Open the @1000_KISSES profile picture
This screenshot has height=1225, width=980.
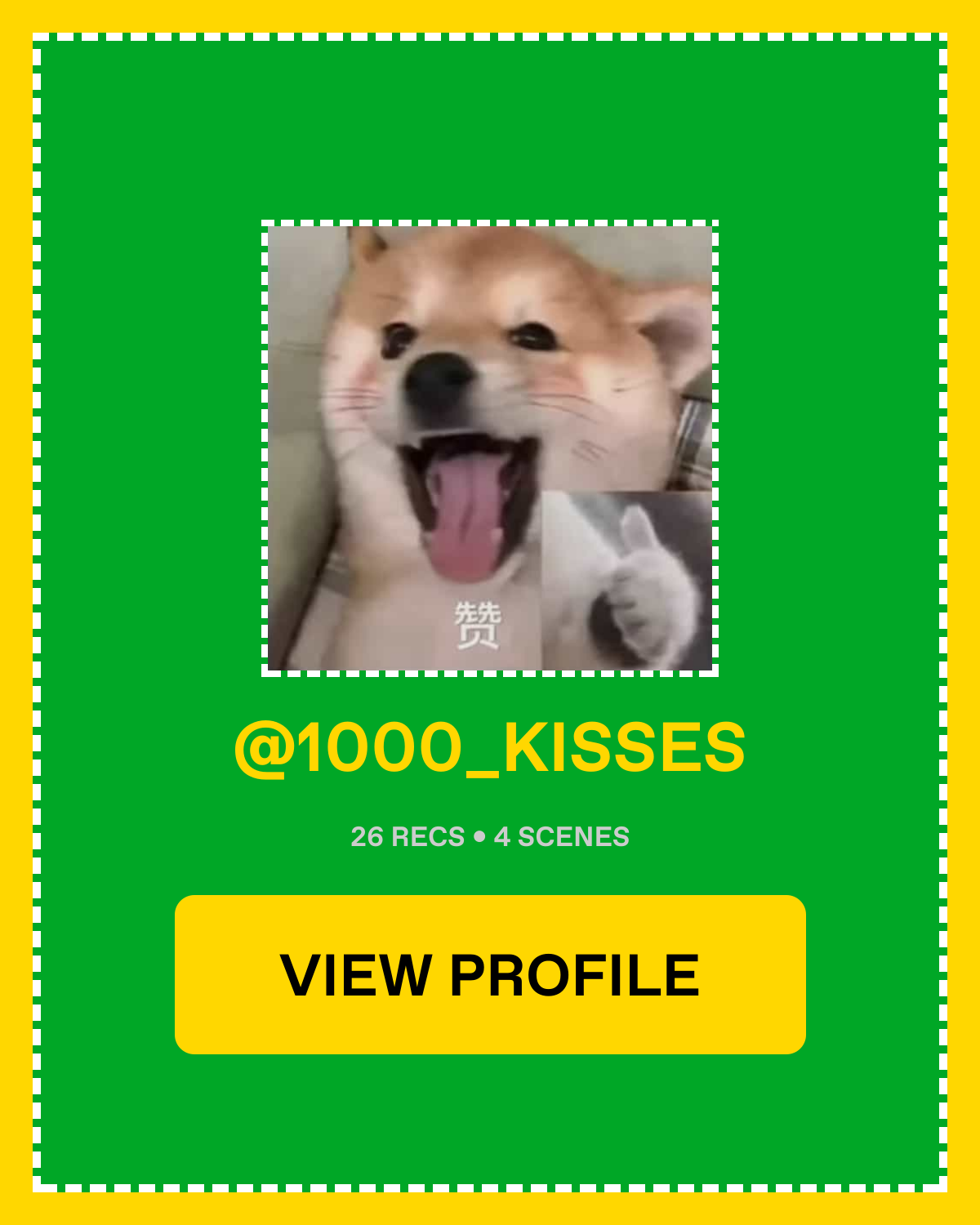coord(490,448)
